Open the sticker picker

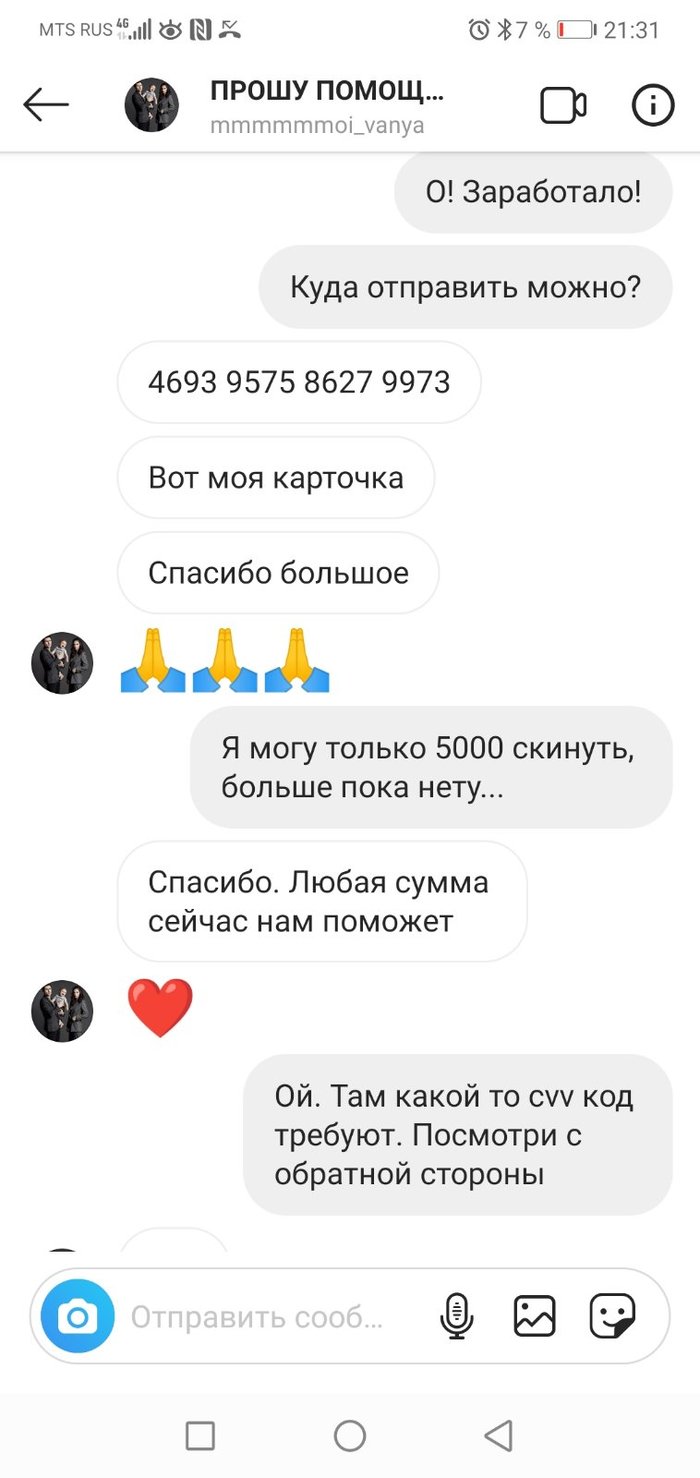pos(612,1316)
